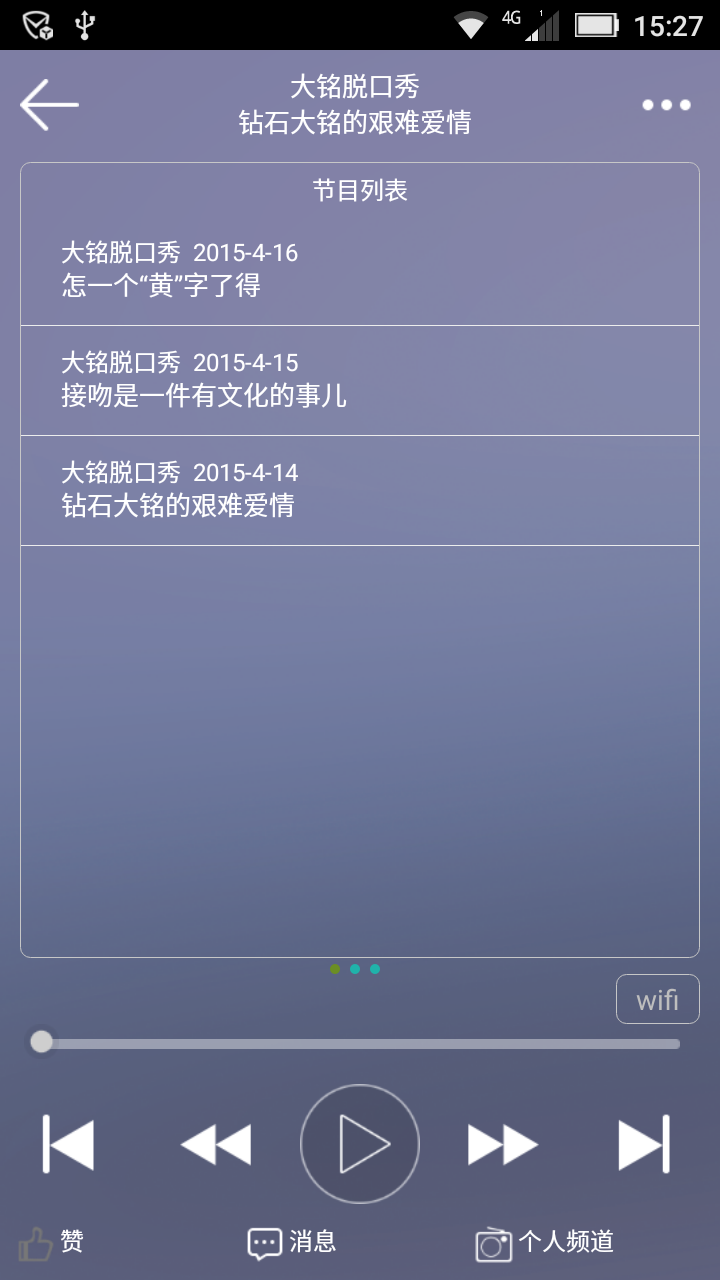Start playback with the play button
The width and height of the screenshot is (720, 1280).
point(360,1144)
